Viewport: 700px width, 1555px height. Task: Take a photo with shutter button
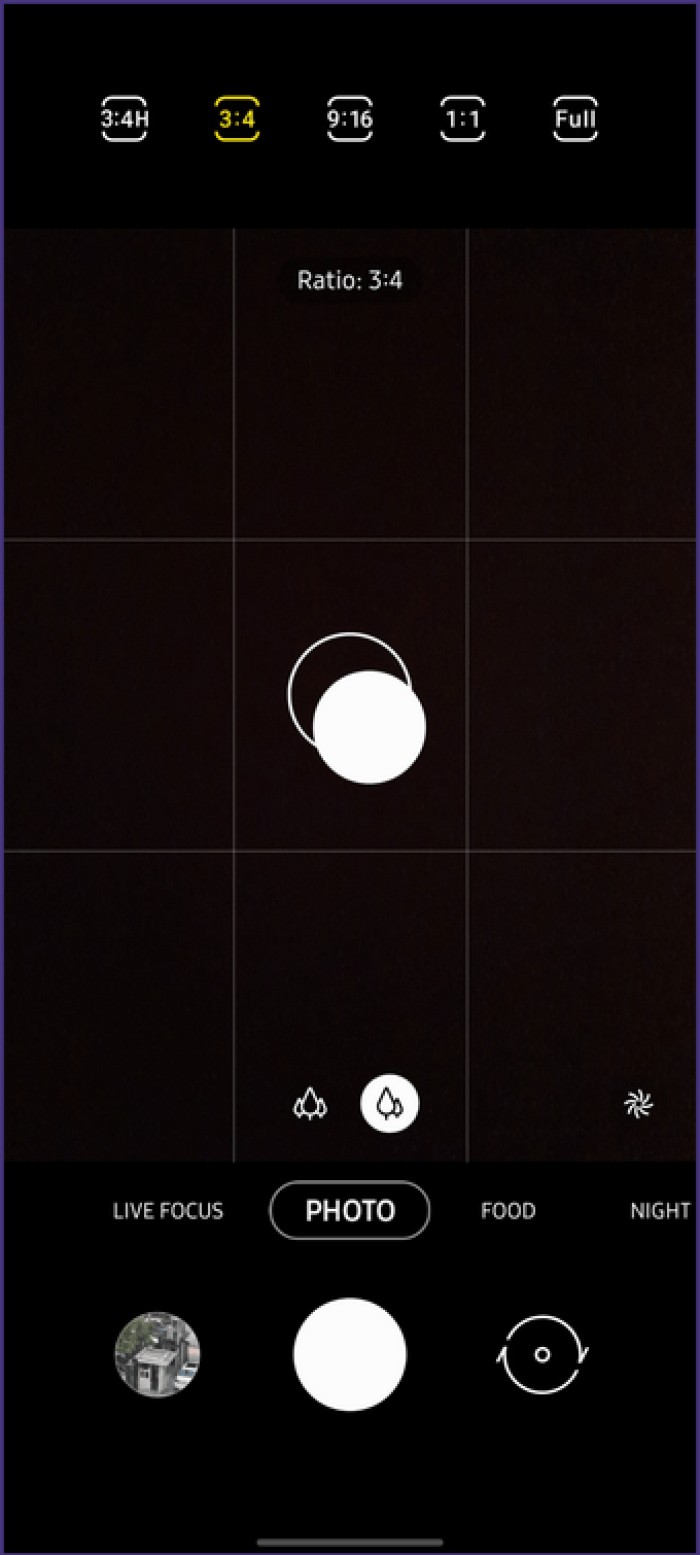coord(350,1354)
